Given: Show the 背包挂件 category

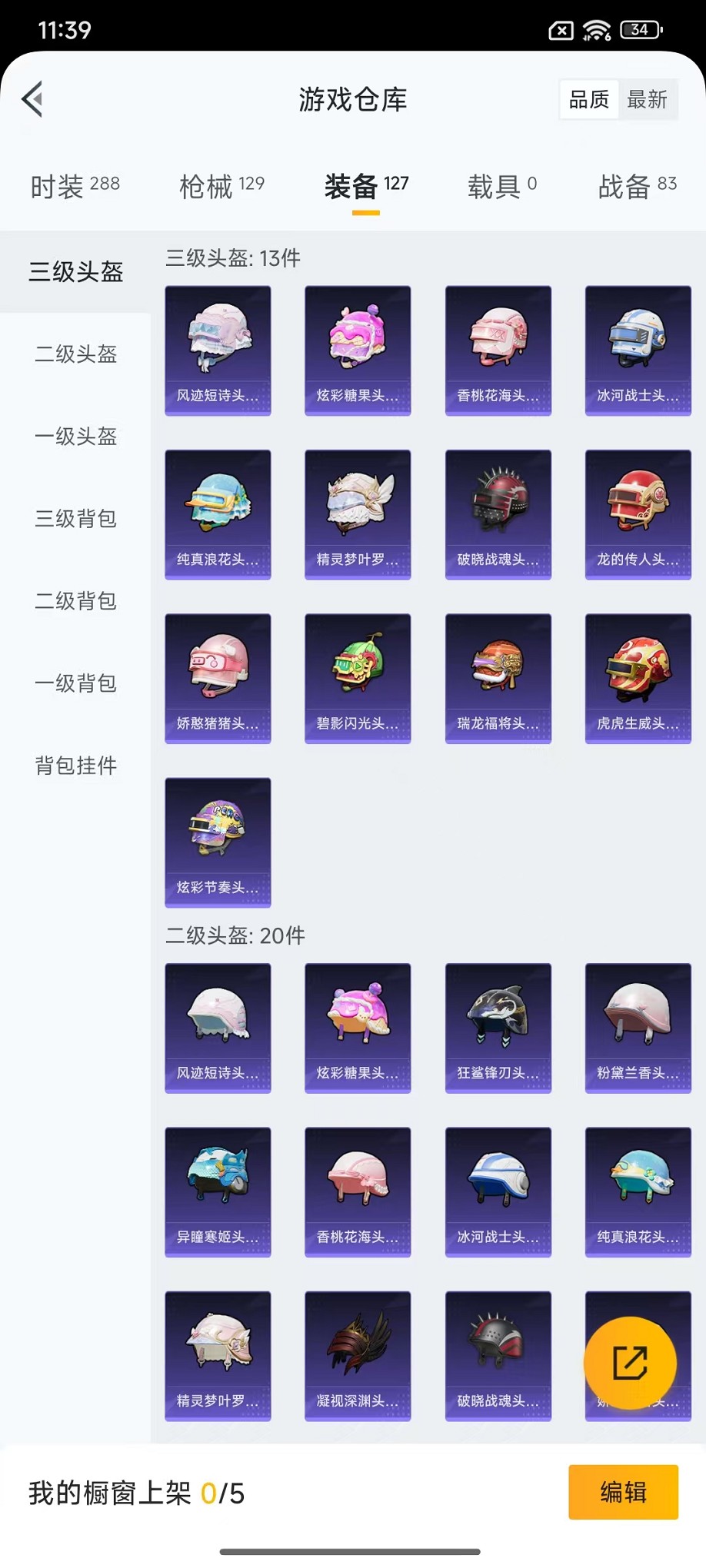Looking at the screenshot, I should (x=75, y=765).
